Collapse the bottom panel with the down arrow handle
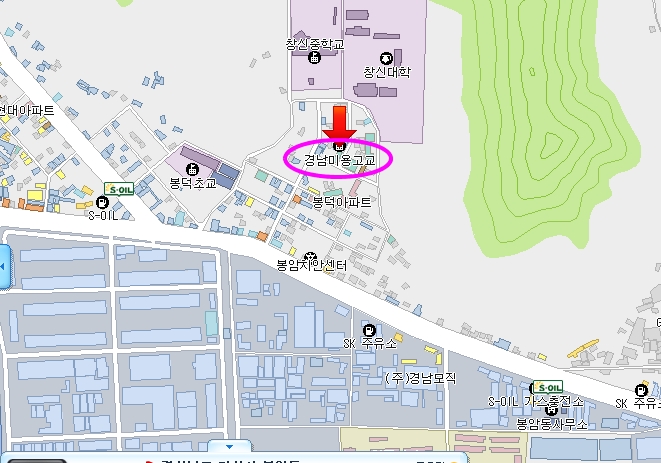 [229, 446]
